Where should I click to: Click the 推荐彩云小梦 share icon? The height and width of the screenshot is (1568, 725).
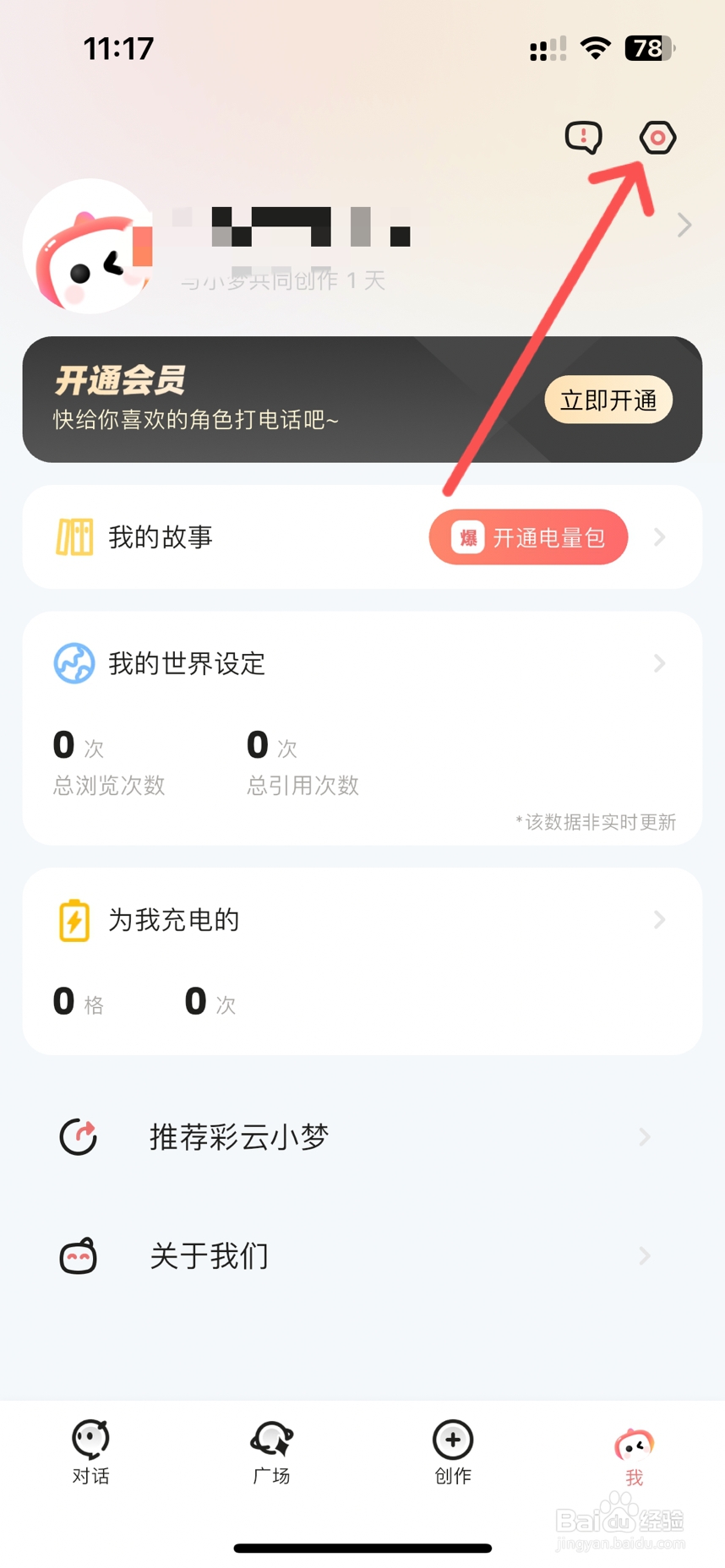(78, 1137)
